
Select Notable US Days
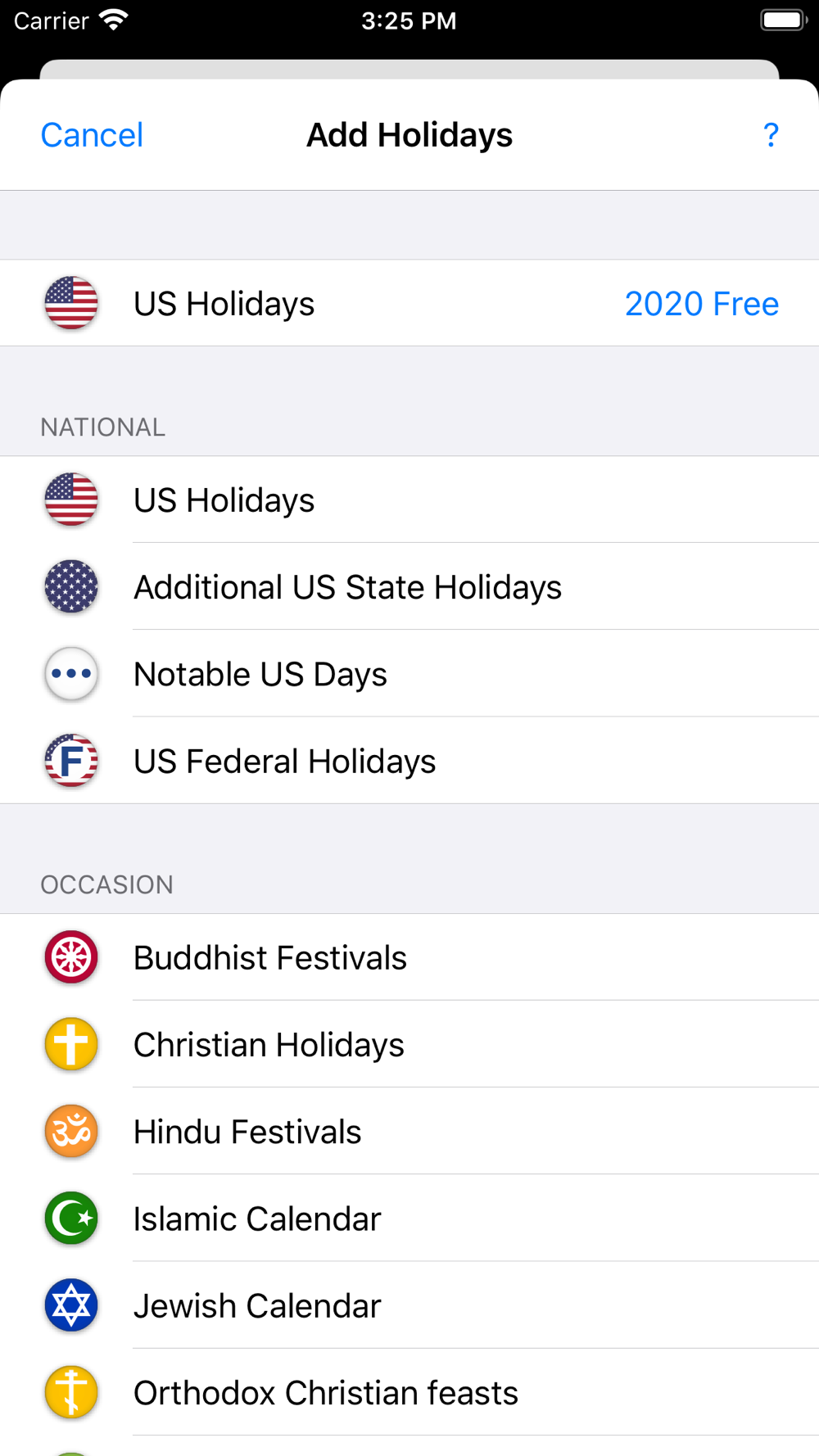click(x=409, y=673)
